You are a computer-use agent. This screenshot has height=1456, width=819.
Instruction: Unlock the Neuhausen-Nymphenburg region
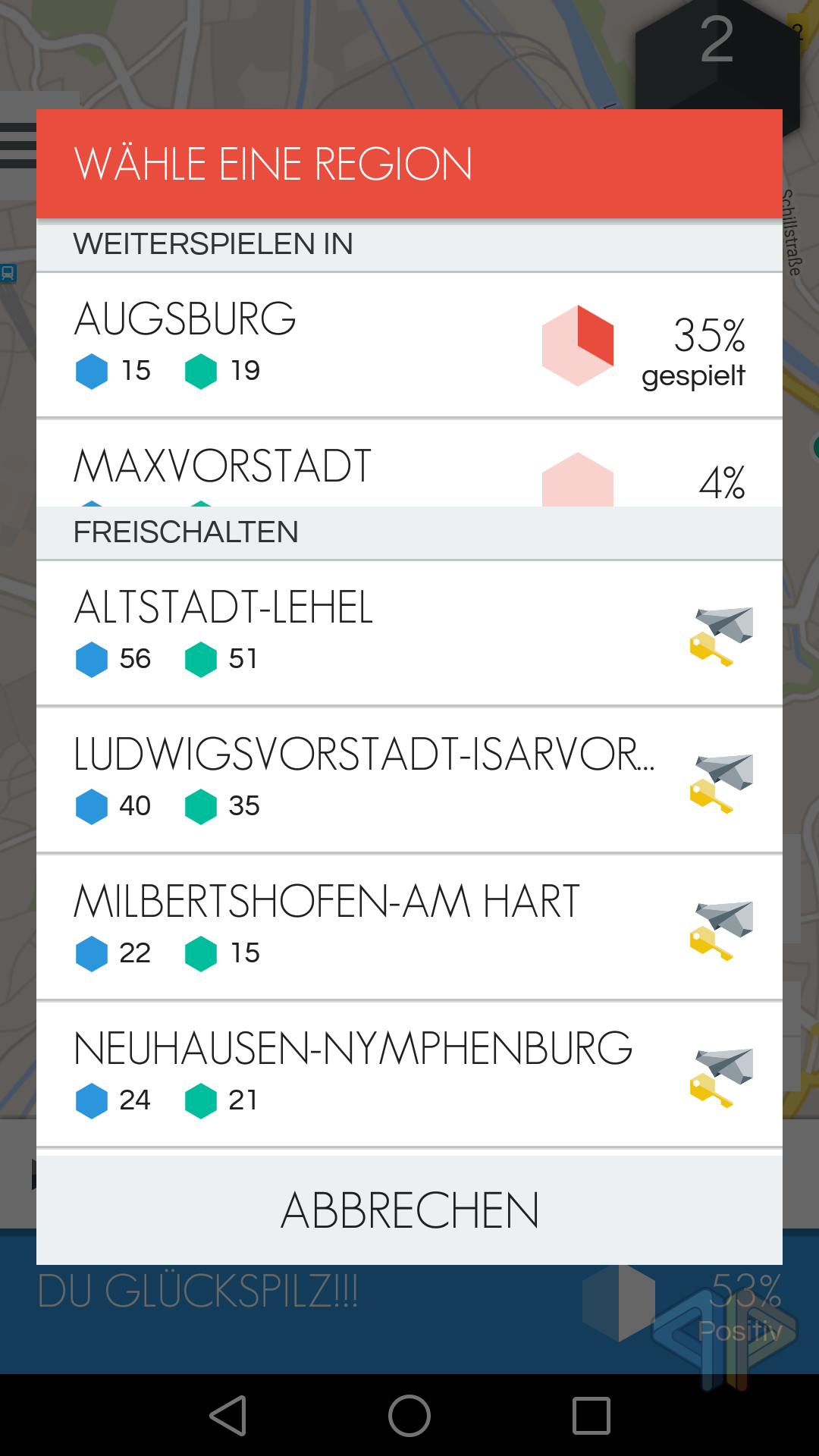(x=409, y=1075)
